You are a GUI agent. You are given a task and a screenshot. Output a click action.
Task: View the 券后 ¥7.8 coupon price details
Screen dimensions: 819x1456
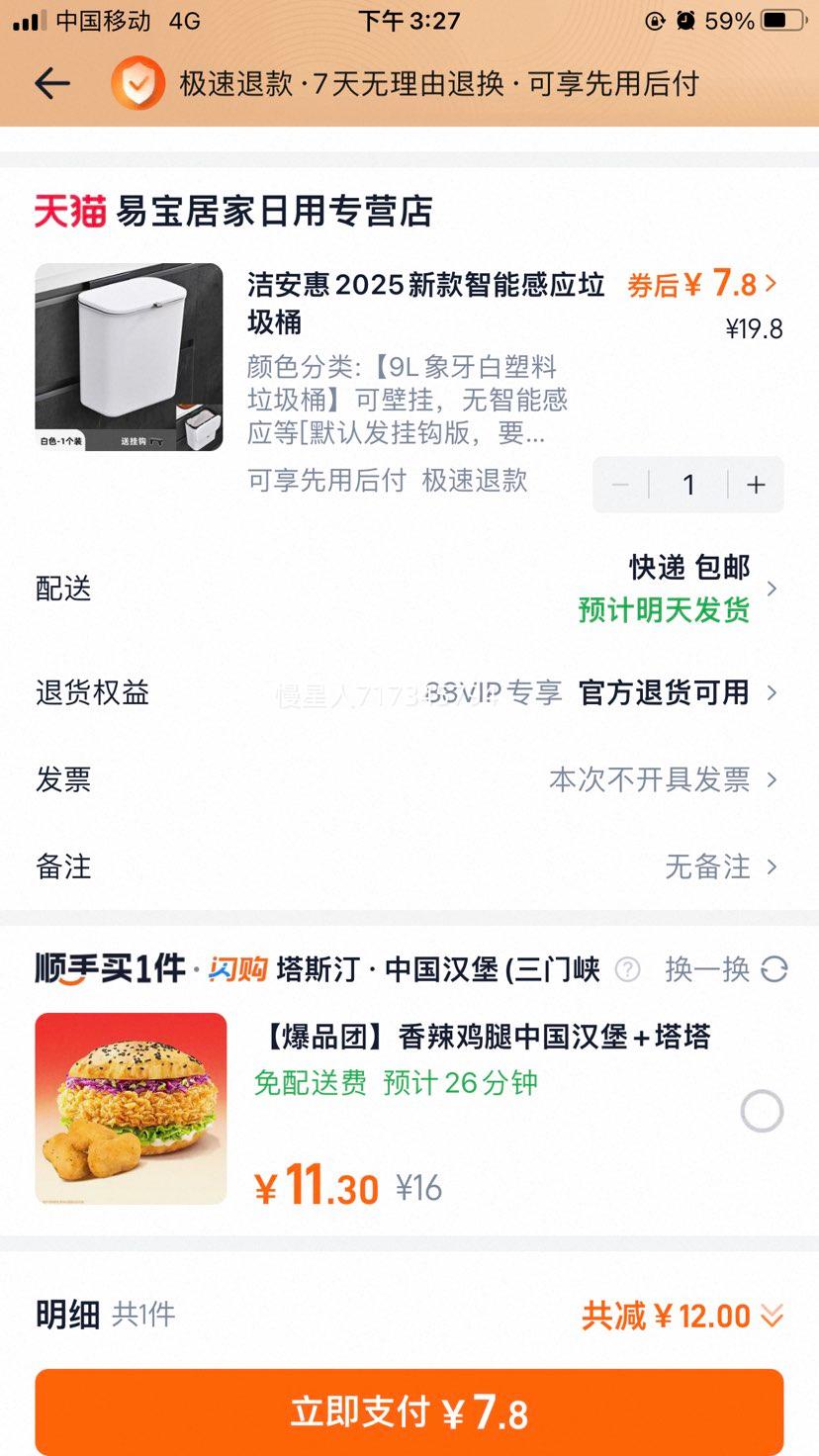click(702, 285)
